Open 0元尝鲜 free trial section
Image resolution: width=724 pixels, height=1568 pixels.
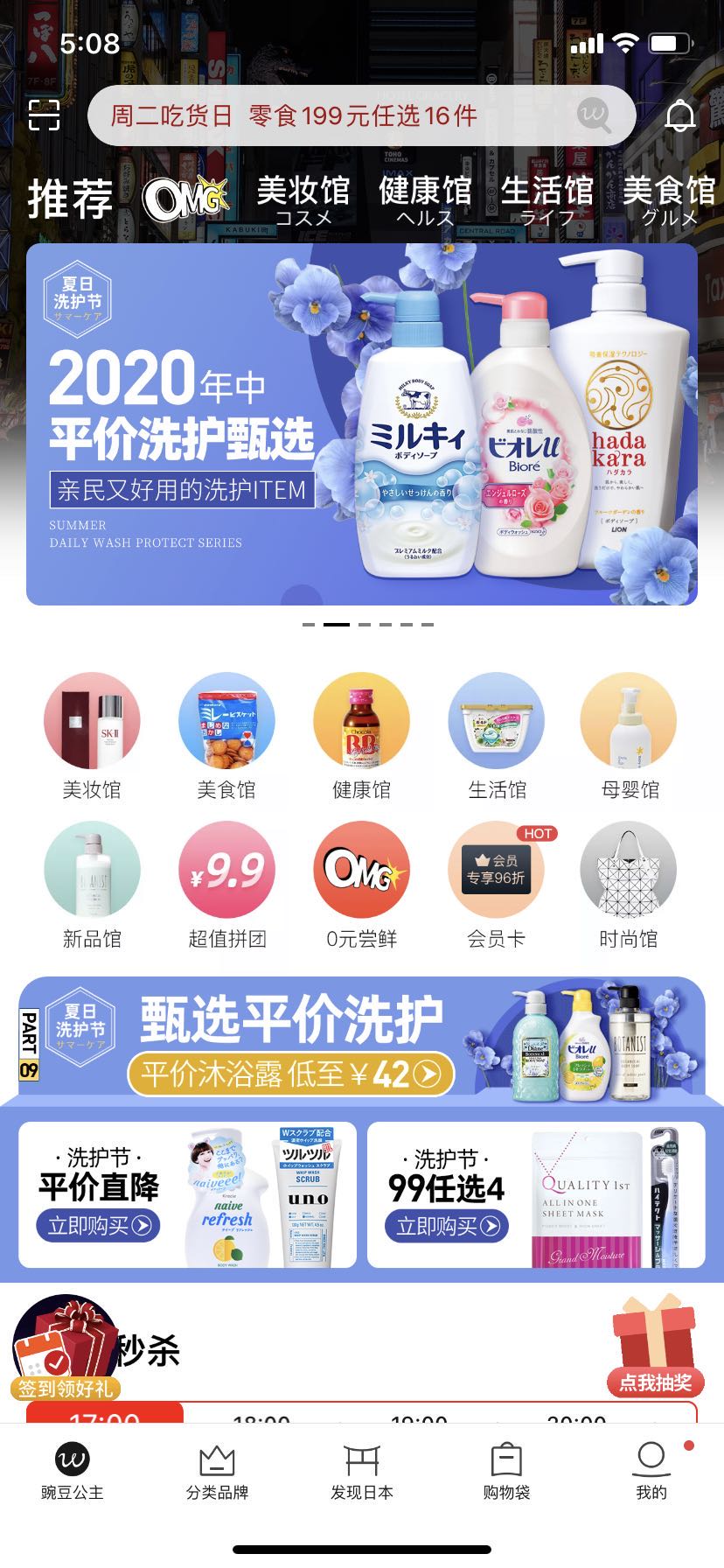coord(361,886)
